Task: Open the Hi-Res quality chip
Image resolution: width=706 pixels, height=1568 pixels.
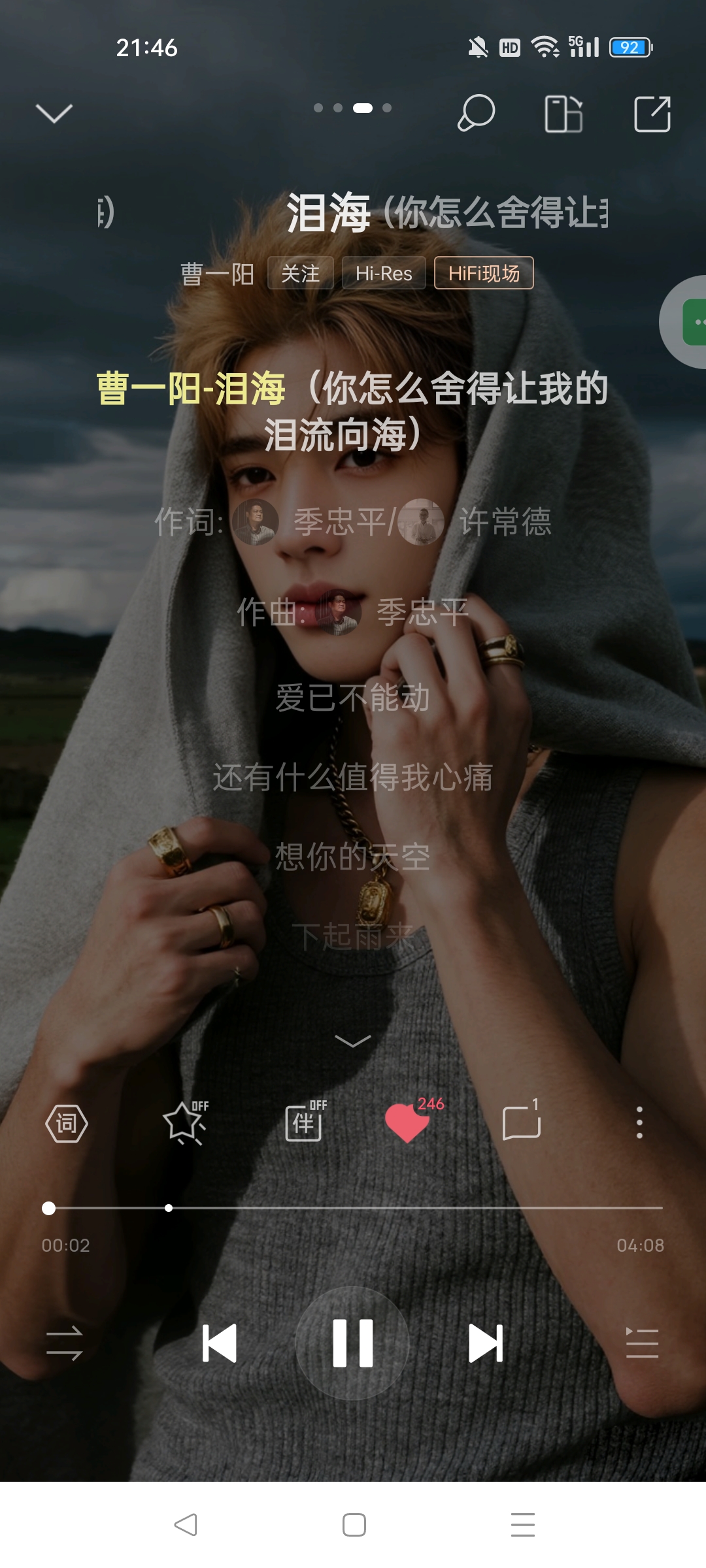Action: click(384, 273)
